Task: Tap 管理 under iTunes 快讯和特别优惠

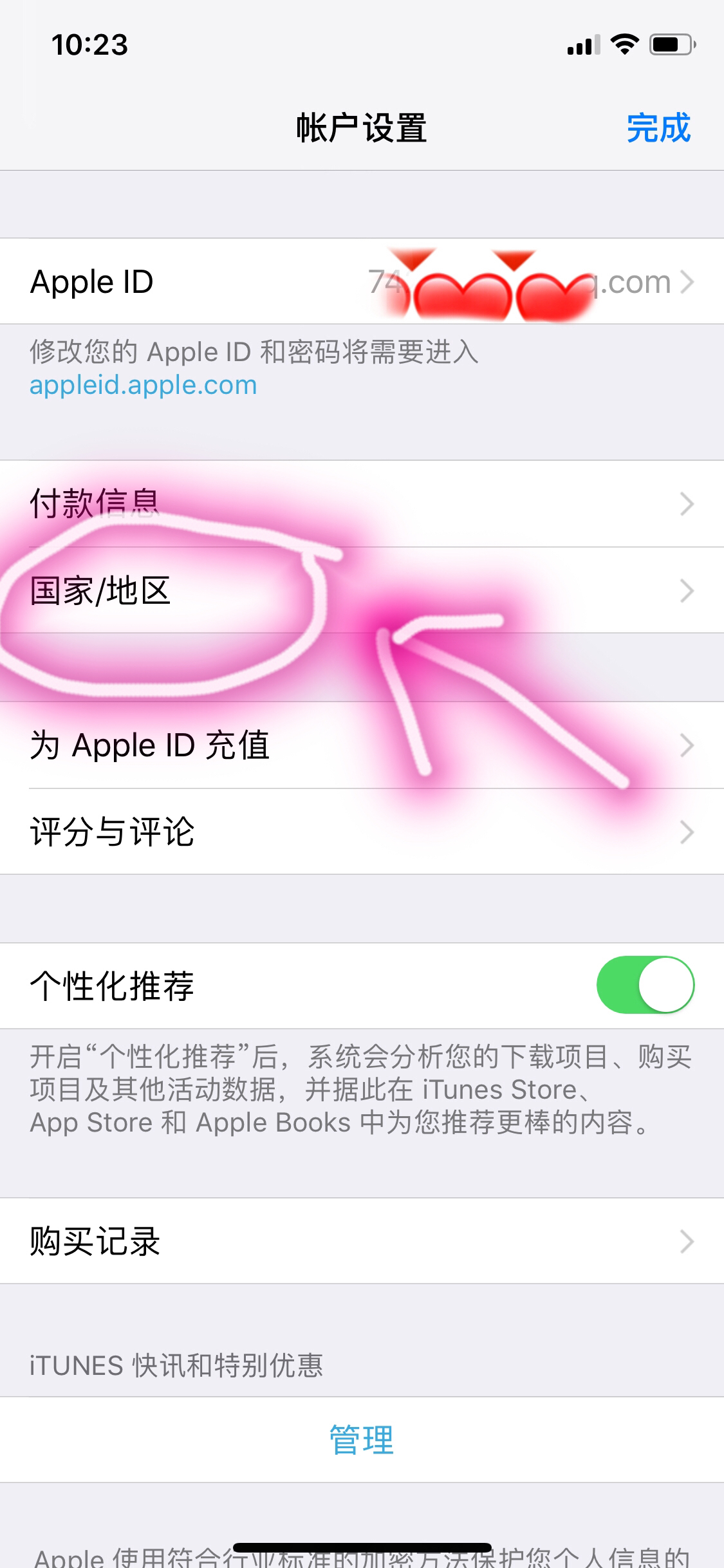Action: tap(362, 1440)
